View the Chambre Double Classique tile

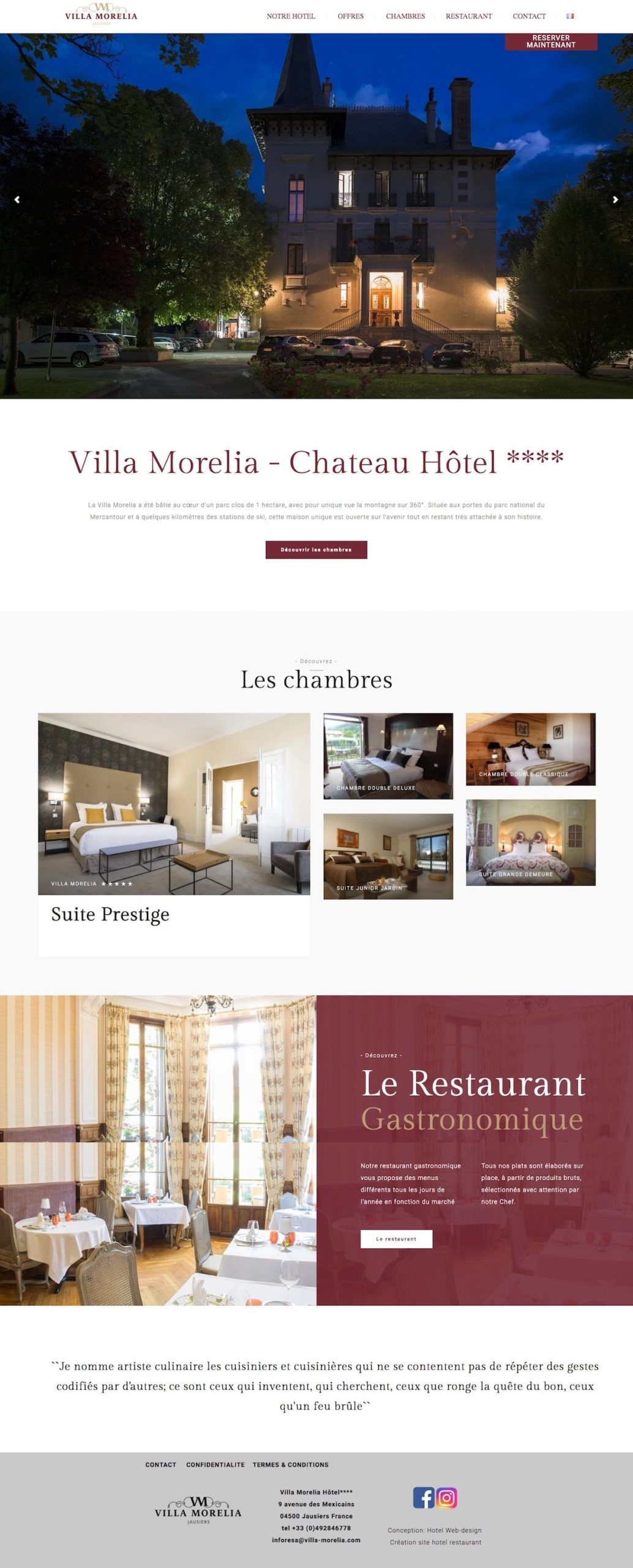click(530, 748)
